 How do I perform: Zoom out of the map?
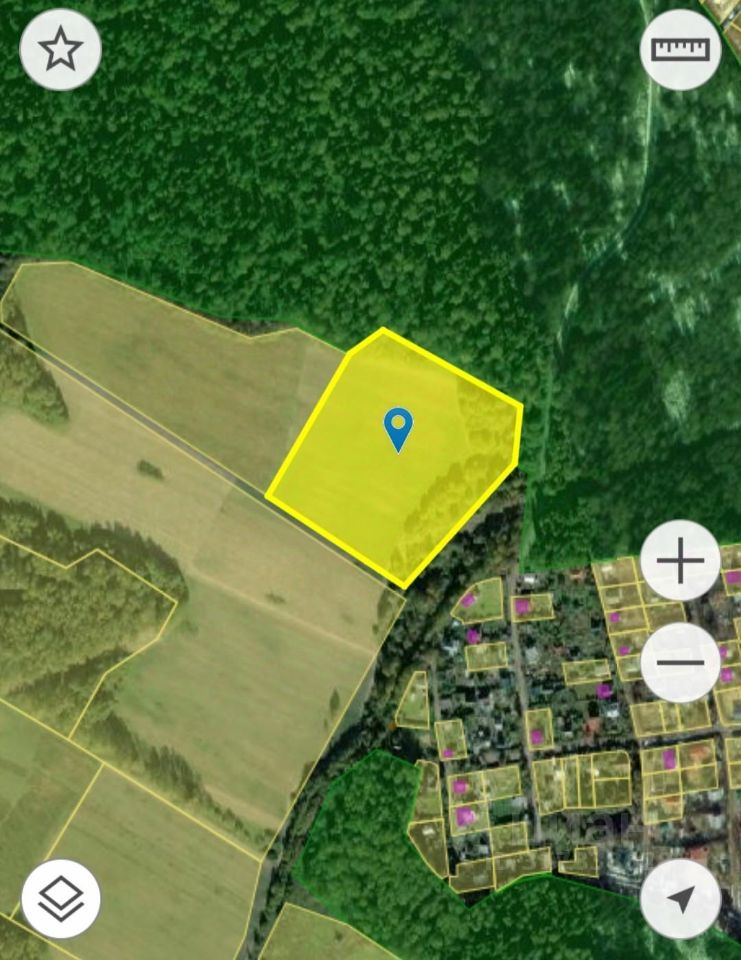pyautogui.click(x=680, y=662)
